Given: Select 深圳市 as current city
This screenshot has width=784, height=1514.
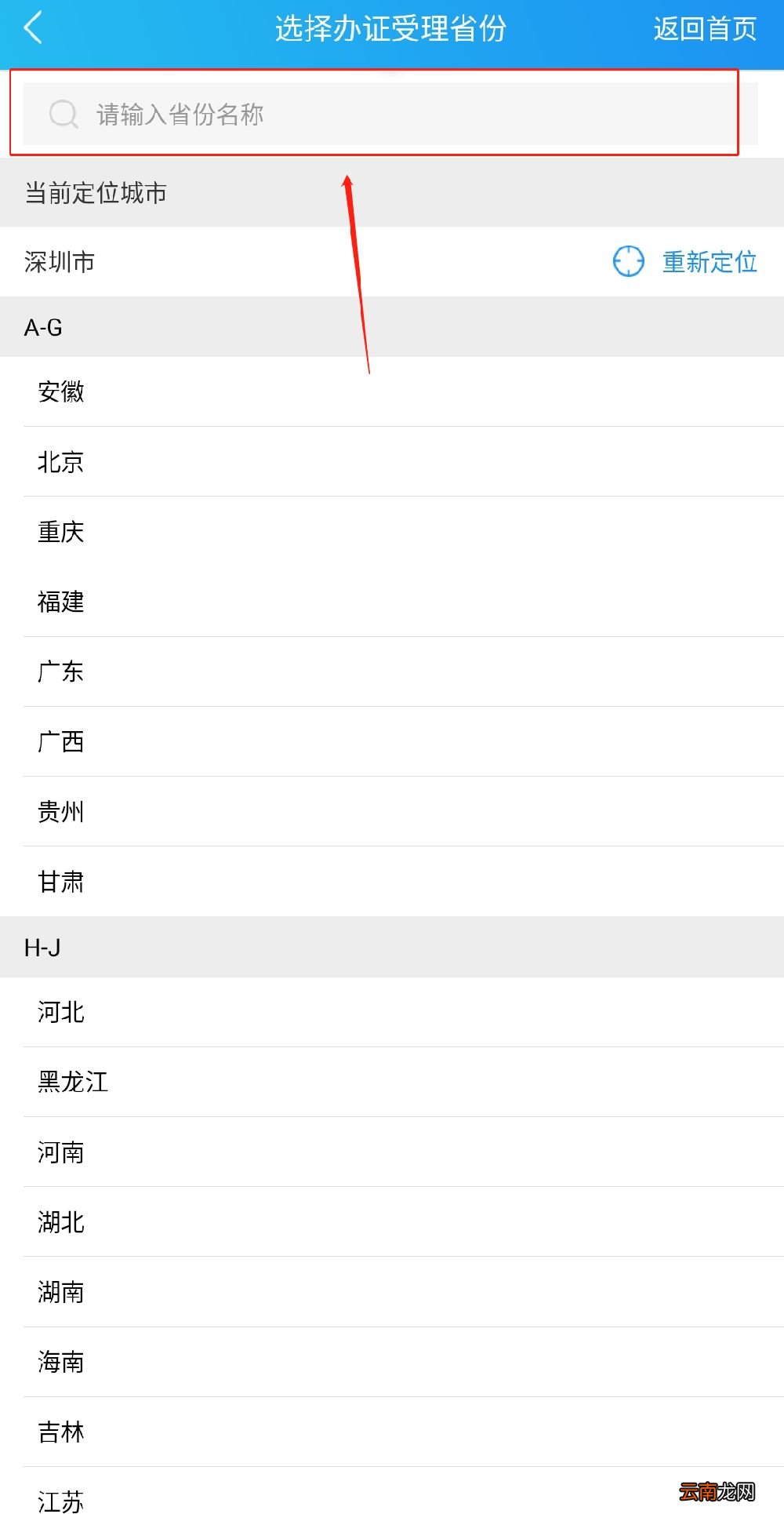Looking at the screenshot, I should point(58,261).
